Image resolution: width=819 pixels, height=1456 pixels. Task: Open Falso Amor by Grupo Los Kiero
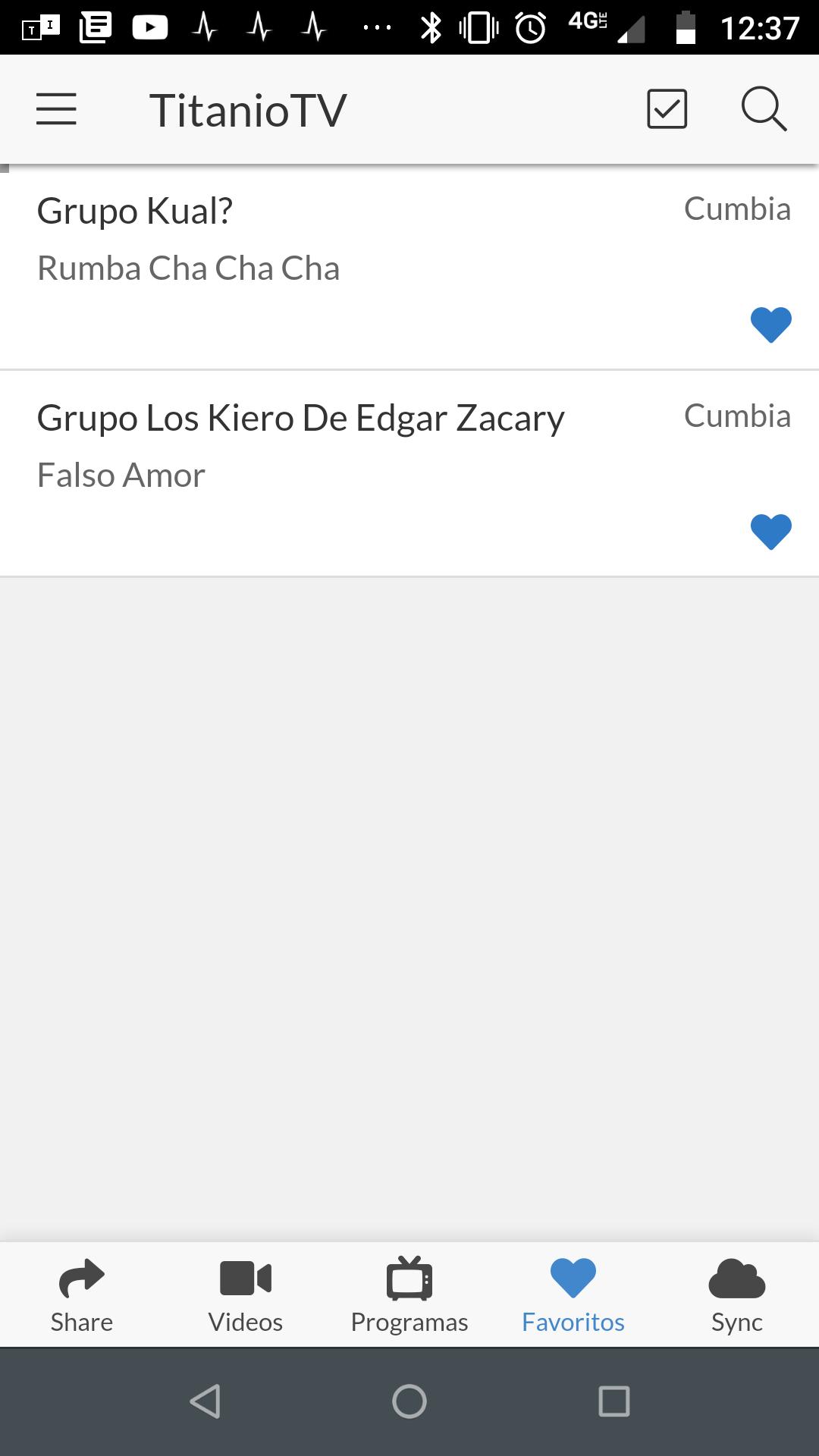tap(409, 474)
